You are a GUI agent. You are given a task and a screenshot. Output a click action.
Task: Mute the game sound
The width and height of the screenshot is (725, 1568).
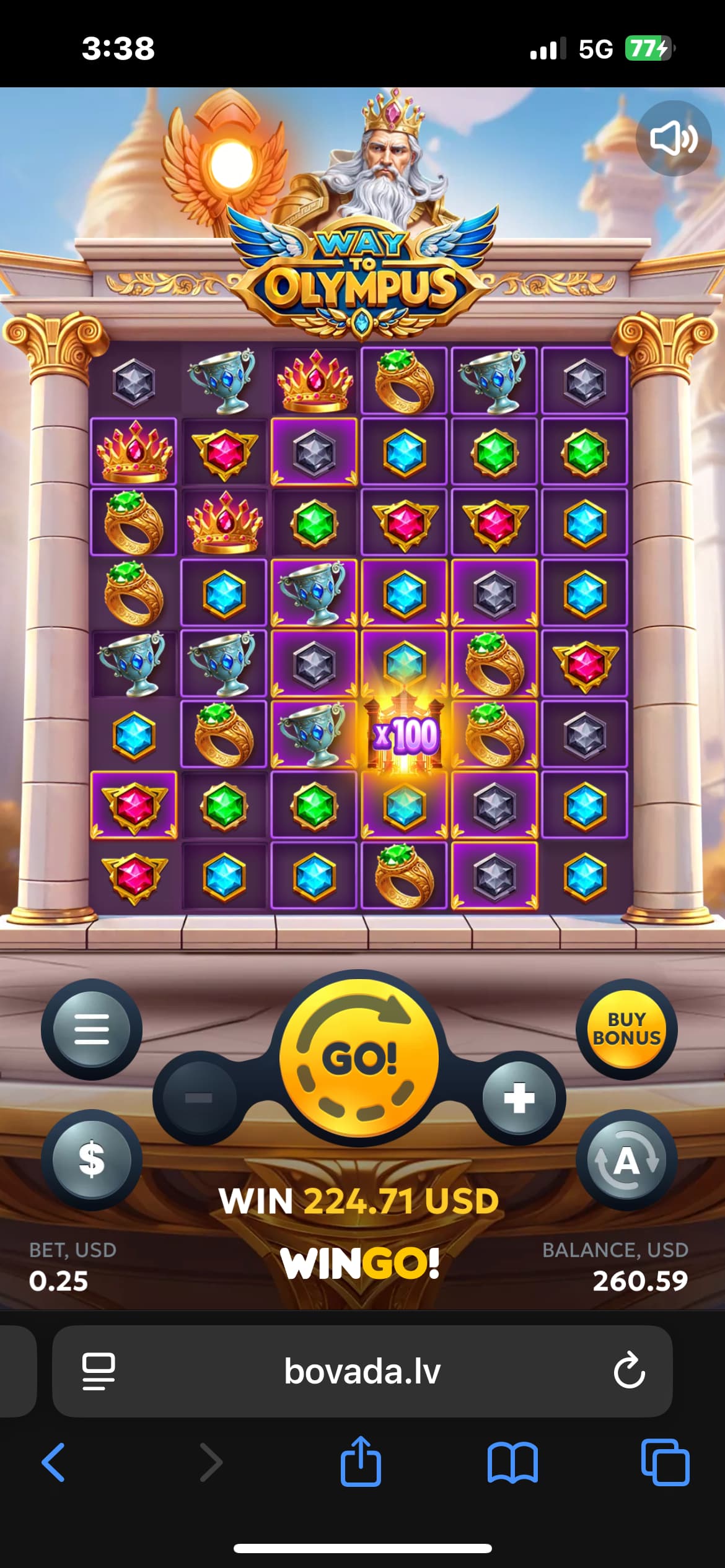pos(673,138)
